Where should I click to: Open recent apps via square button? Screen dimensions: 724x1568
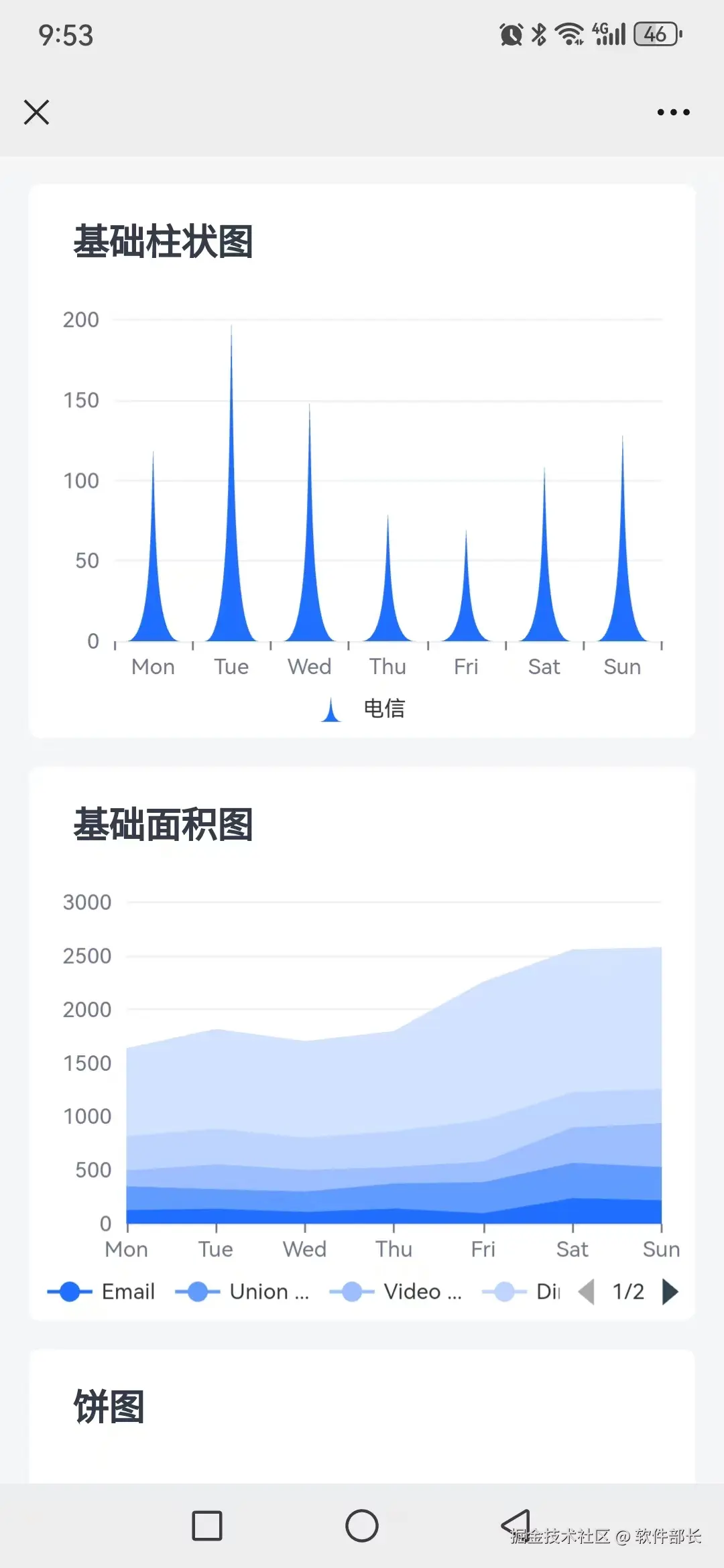click(207, 1526)
